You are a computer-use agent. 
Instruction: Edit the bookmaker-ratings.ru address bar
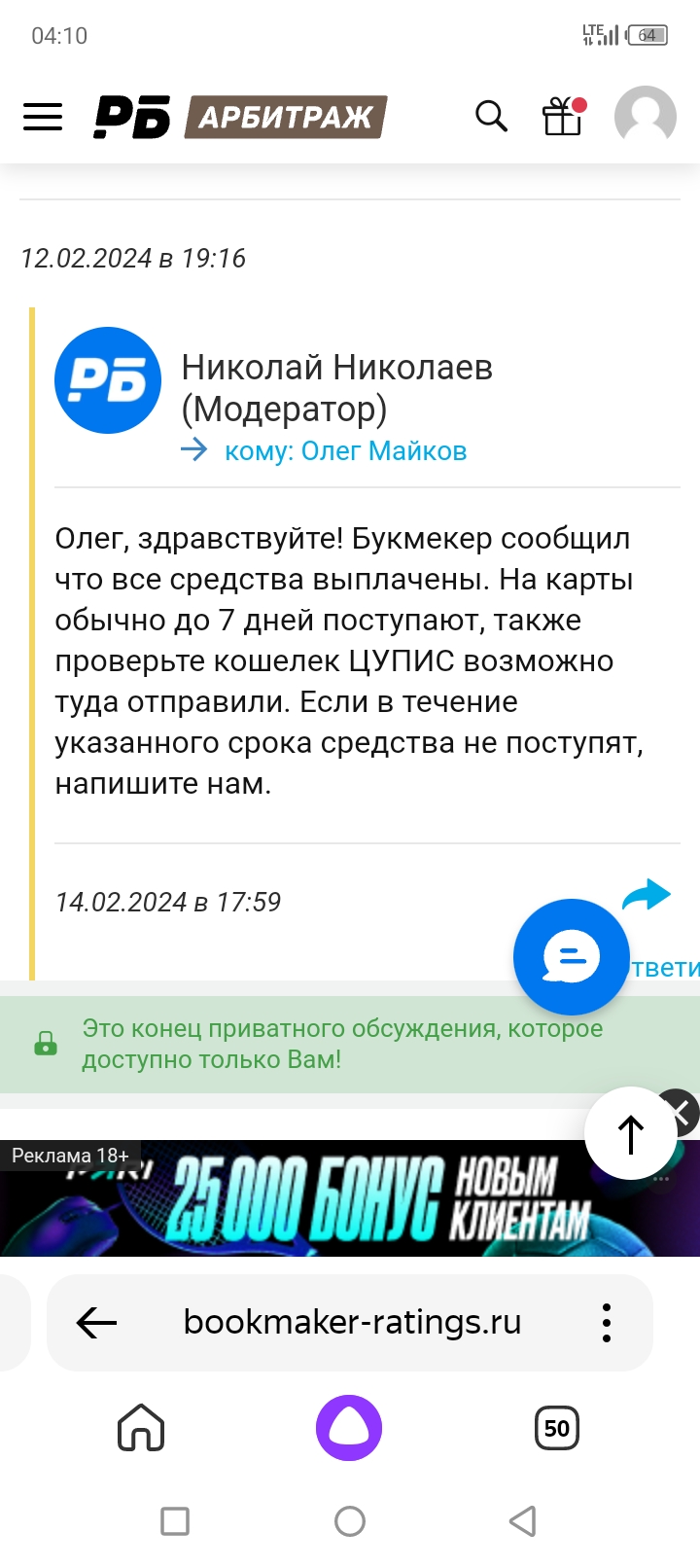(352, 1322)
